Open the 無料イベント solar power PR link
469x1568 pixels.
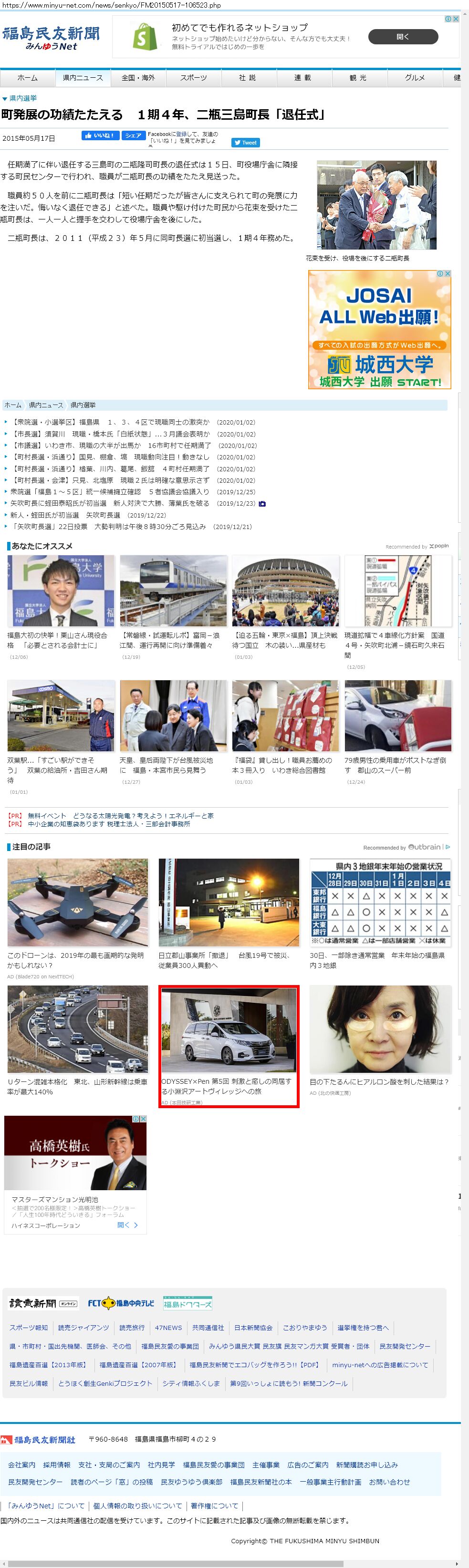[120, 816]
